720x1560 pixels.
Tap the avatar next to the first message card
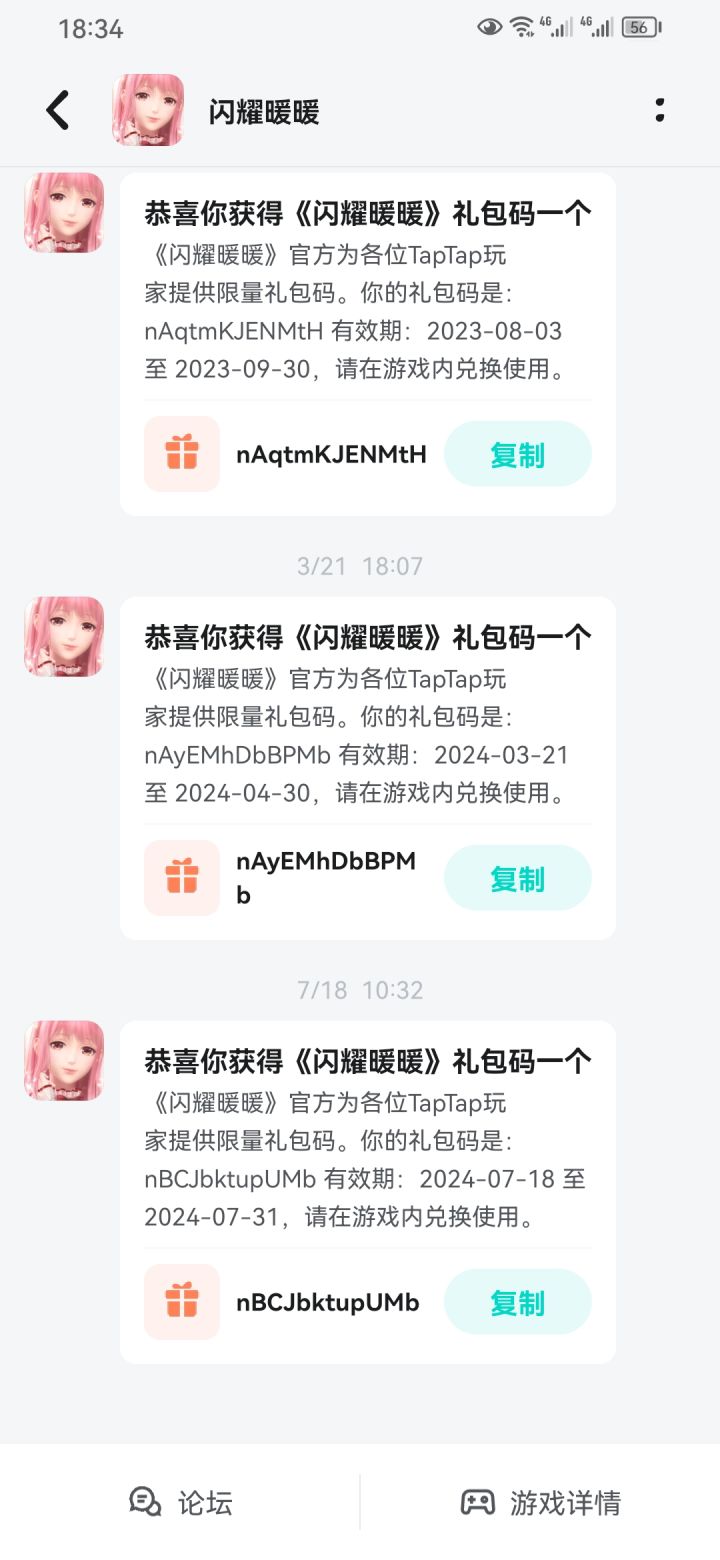click(62, 213)
